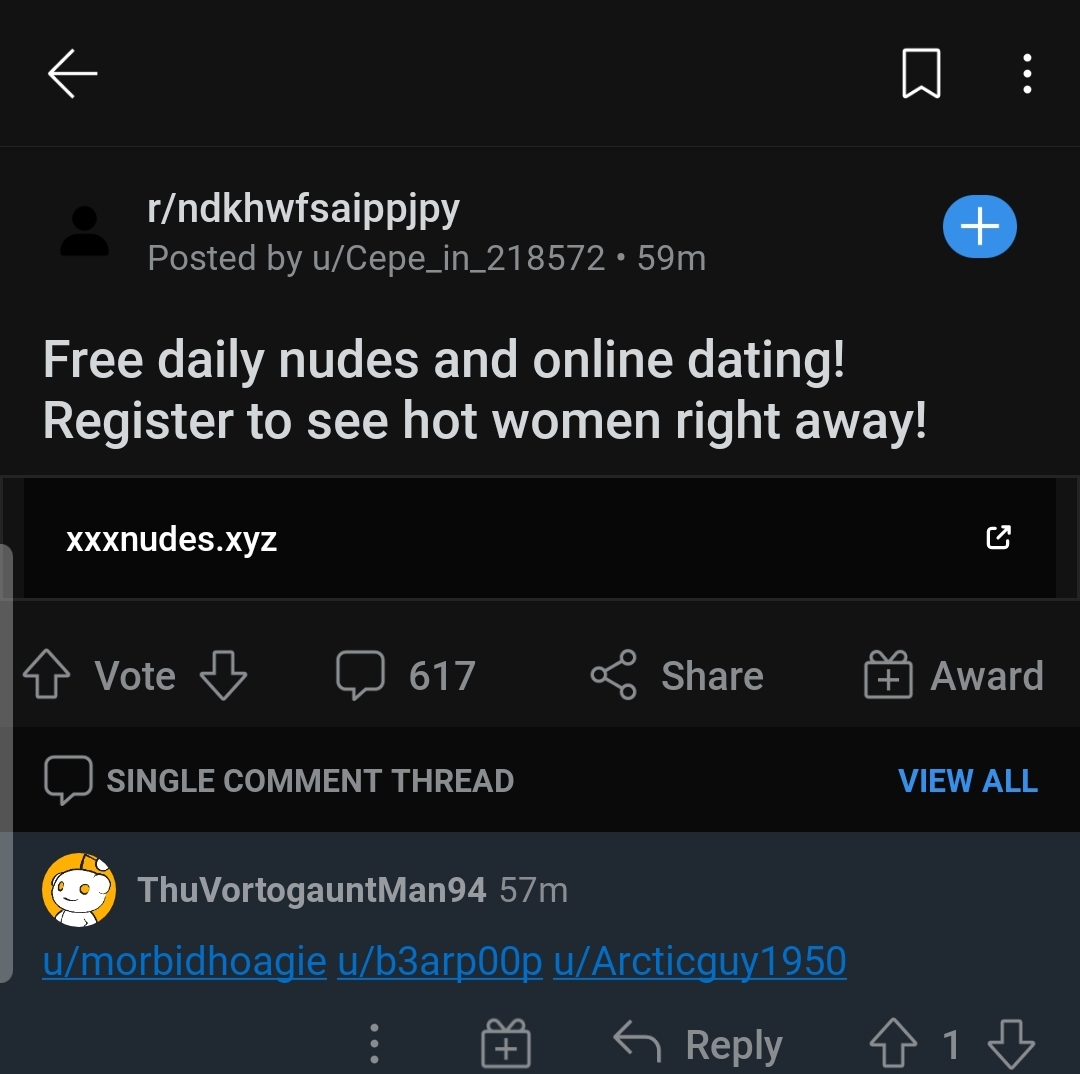Screen dimensions: 1080x1074
Task: Open the r/ndkhwfsaippjpy subreddit
Action: (x=303, y=208)
